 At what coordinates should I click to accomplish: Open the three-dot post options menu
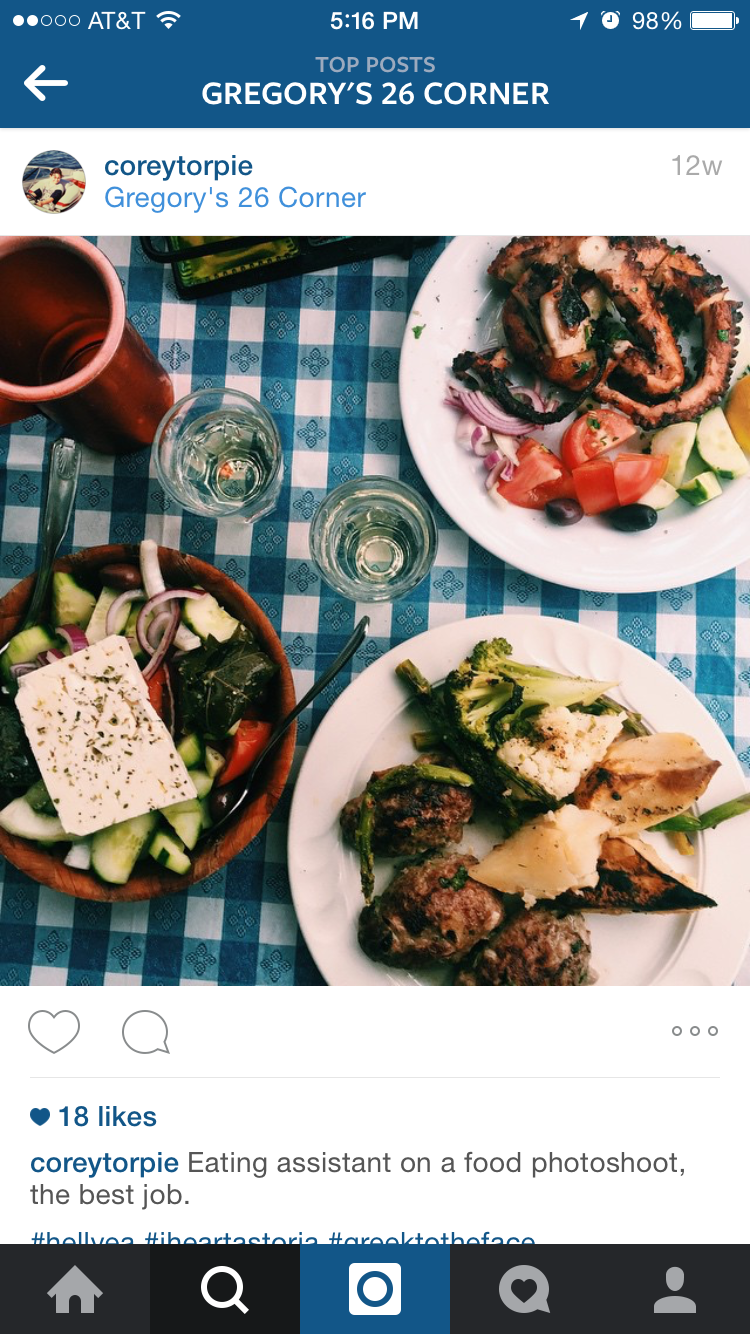695,1031
